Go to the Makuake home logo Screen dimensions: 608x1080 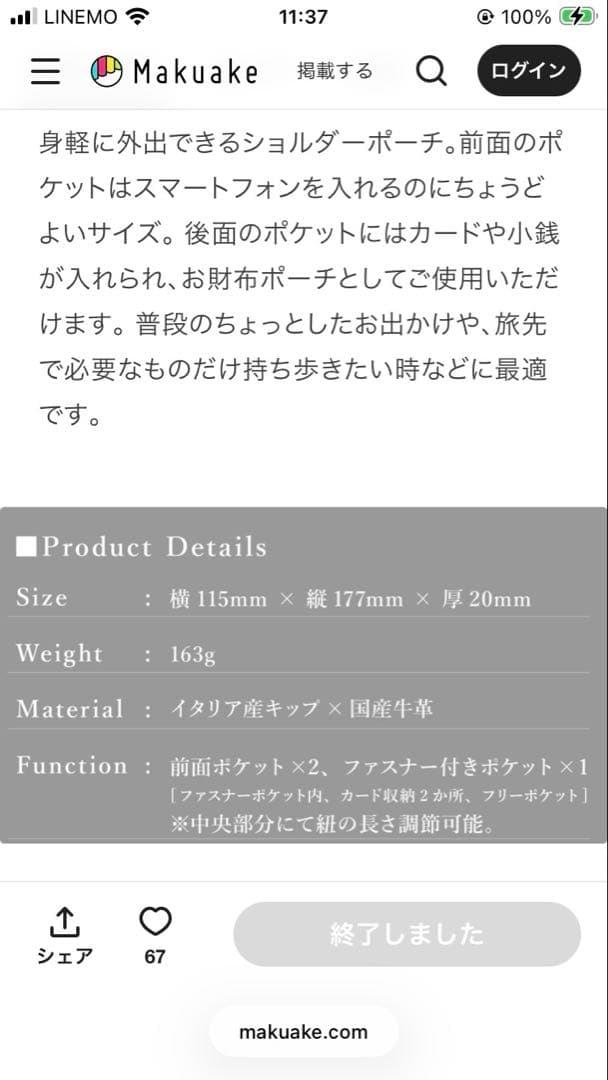[174, 71]
